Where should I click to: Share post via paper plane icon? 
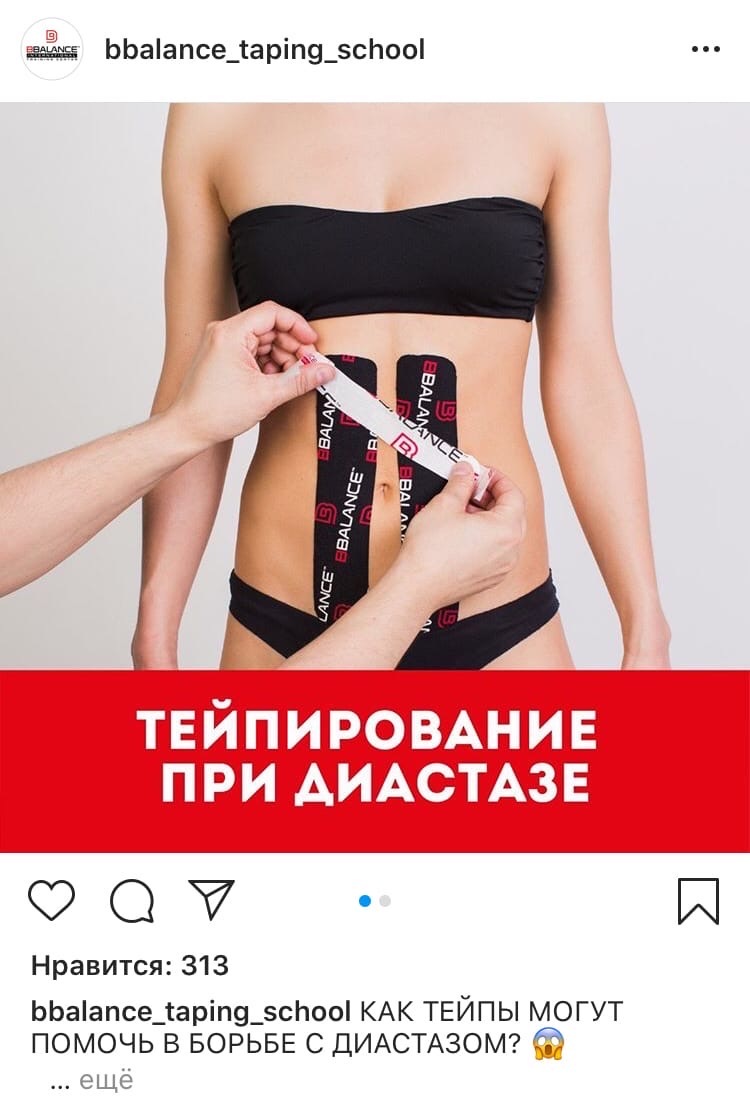click(x=211, y=899)
